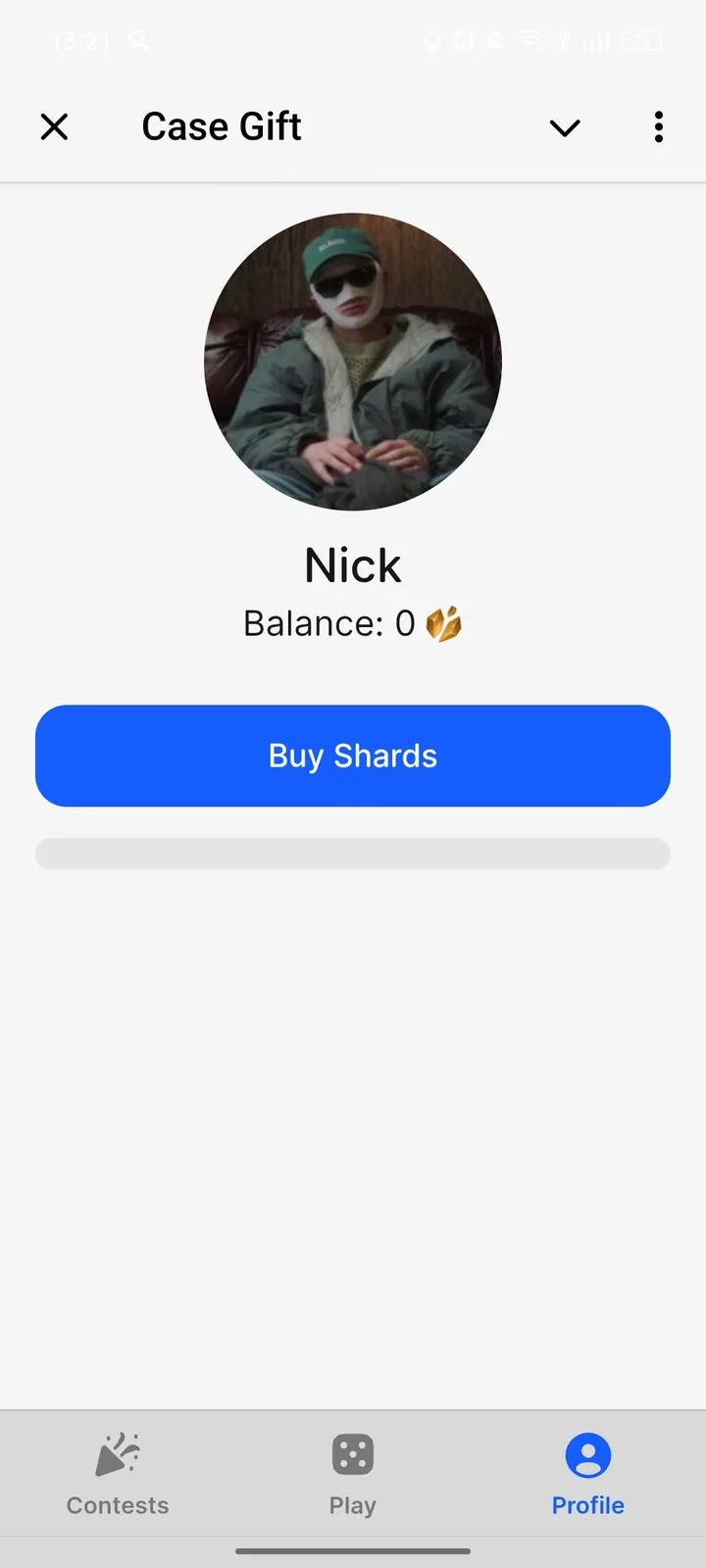Collapse the Case Gift mini app with the chevron
The width and height of the screenshot is (706, 1568).
[565, 127]
